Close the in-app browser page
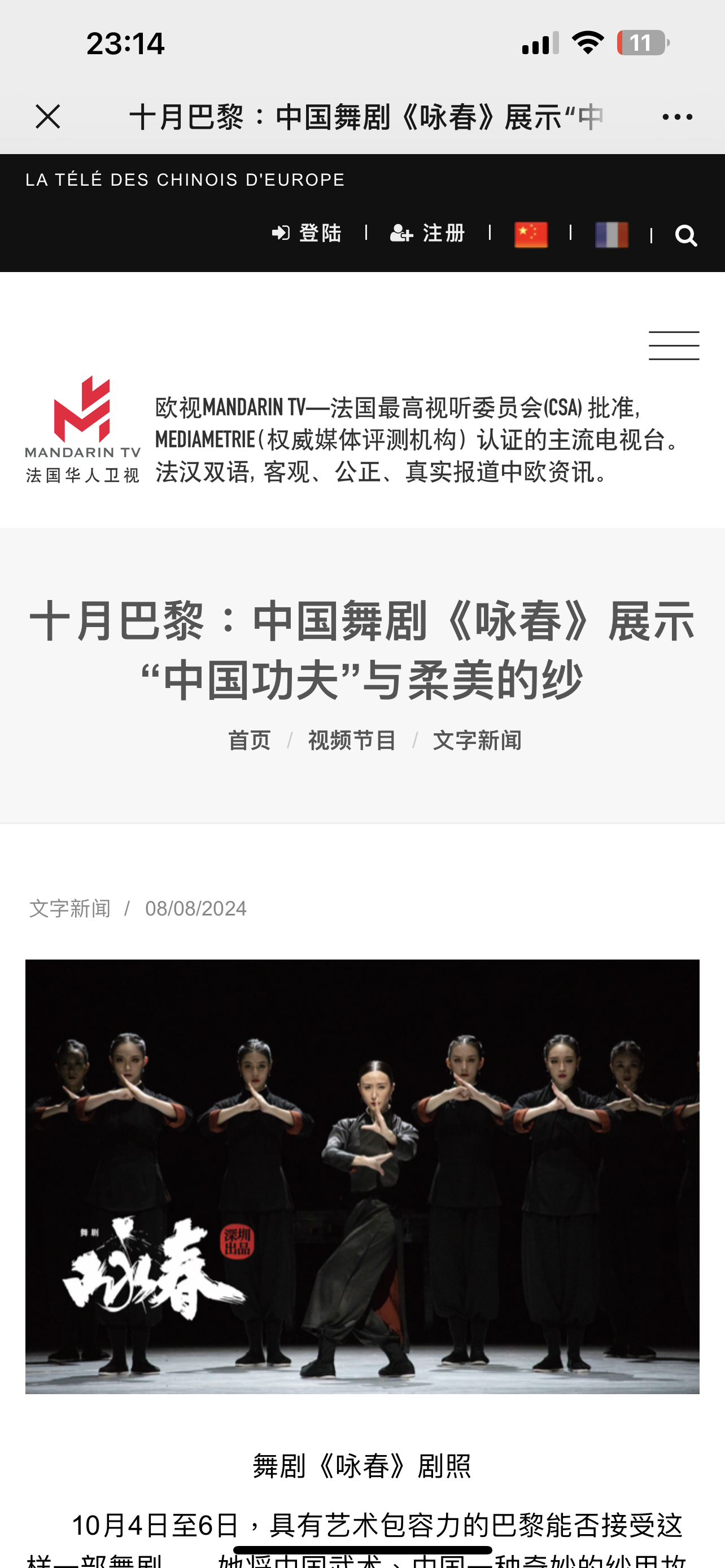 pos(47,116)
